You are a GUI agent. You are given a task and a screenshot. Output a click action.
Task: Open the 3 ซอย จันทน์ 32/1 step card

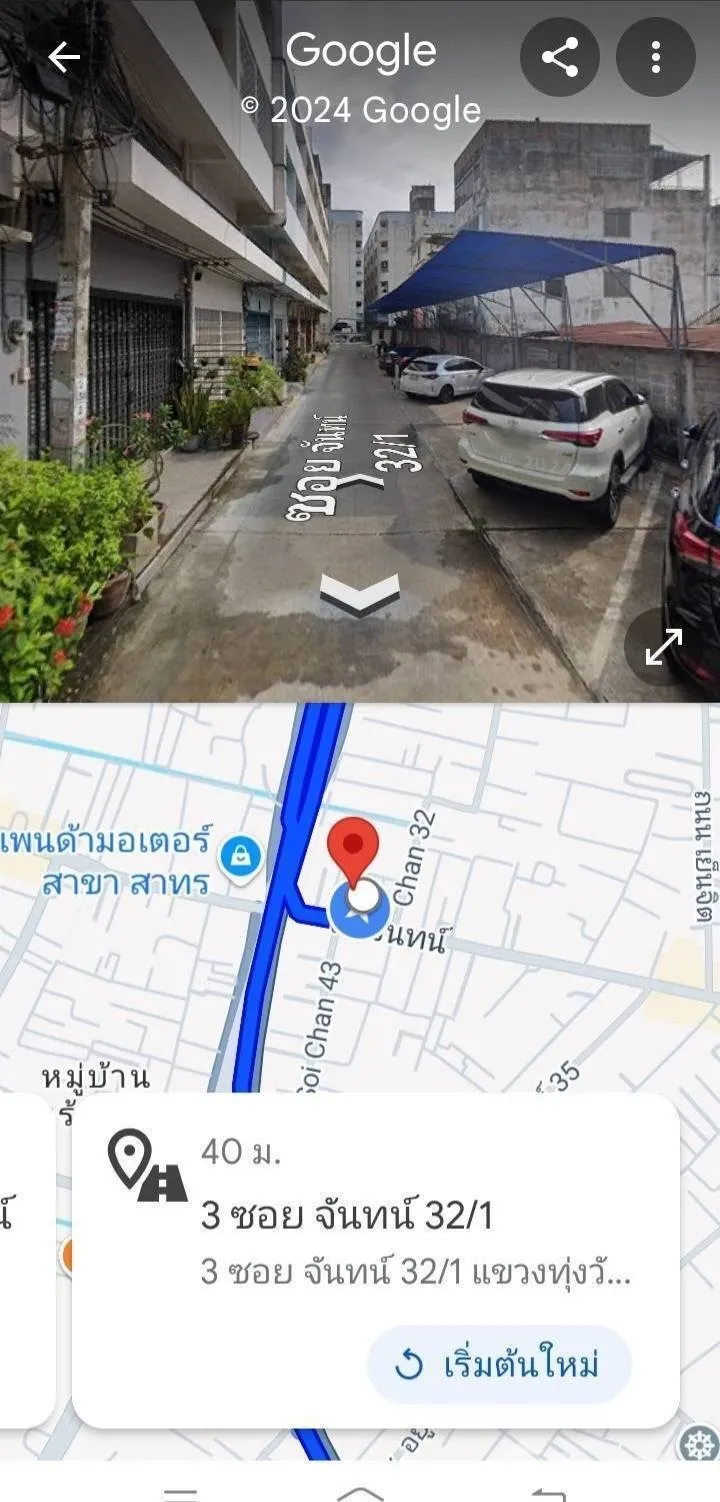click(x=375, y=1215)
